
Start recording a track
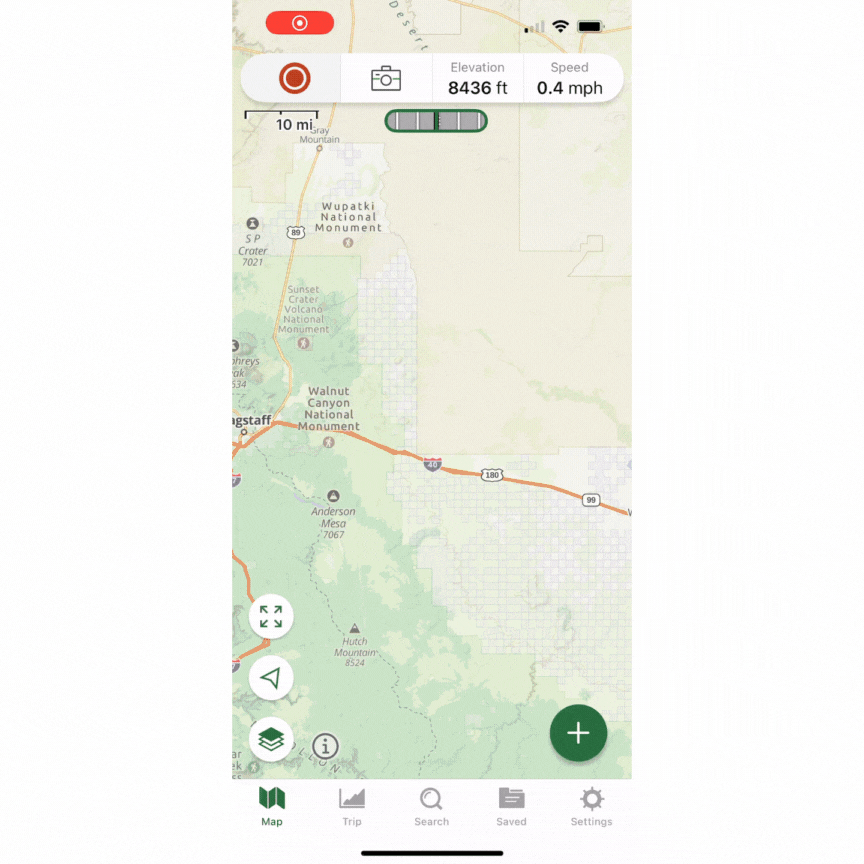click(294, 78)
